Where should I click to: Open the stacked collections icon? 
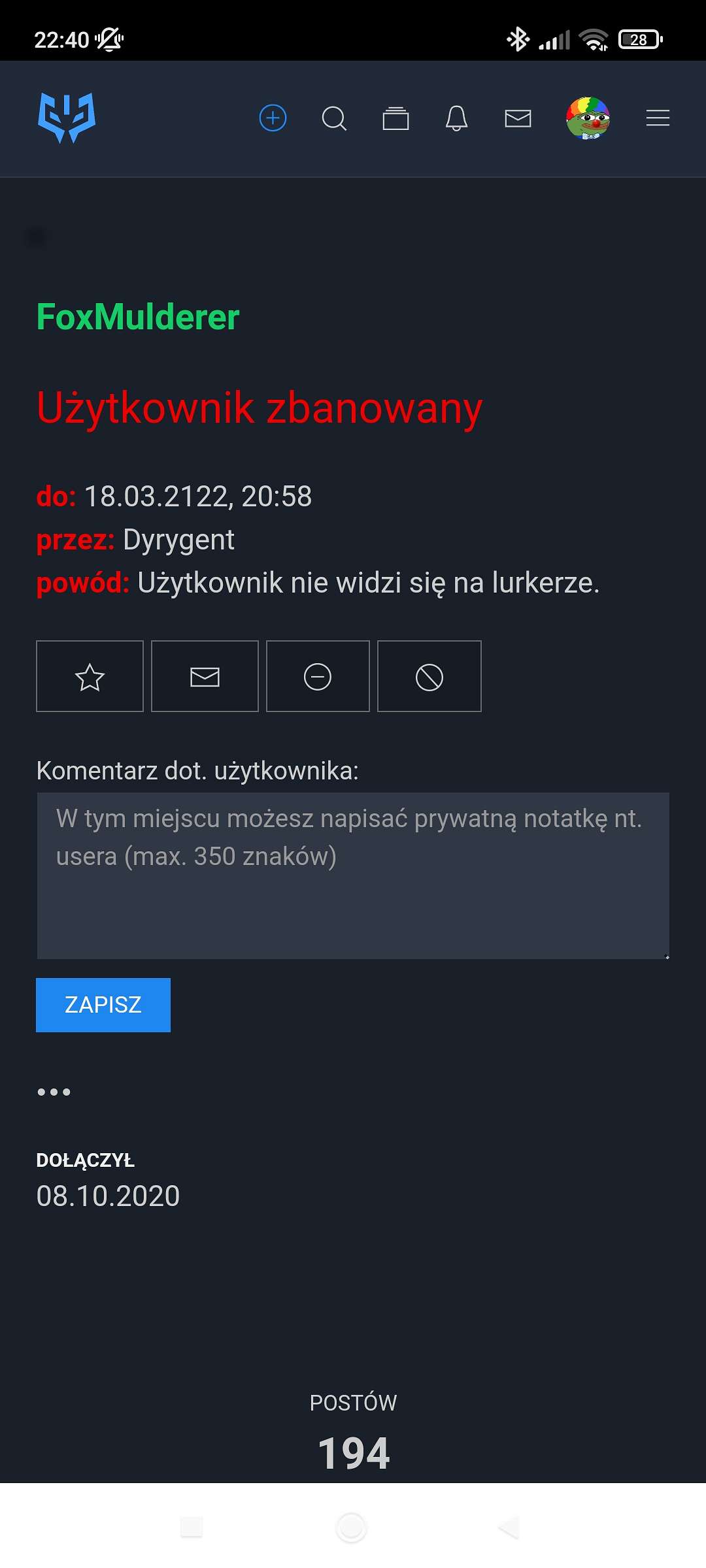click(395, 118)
